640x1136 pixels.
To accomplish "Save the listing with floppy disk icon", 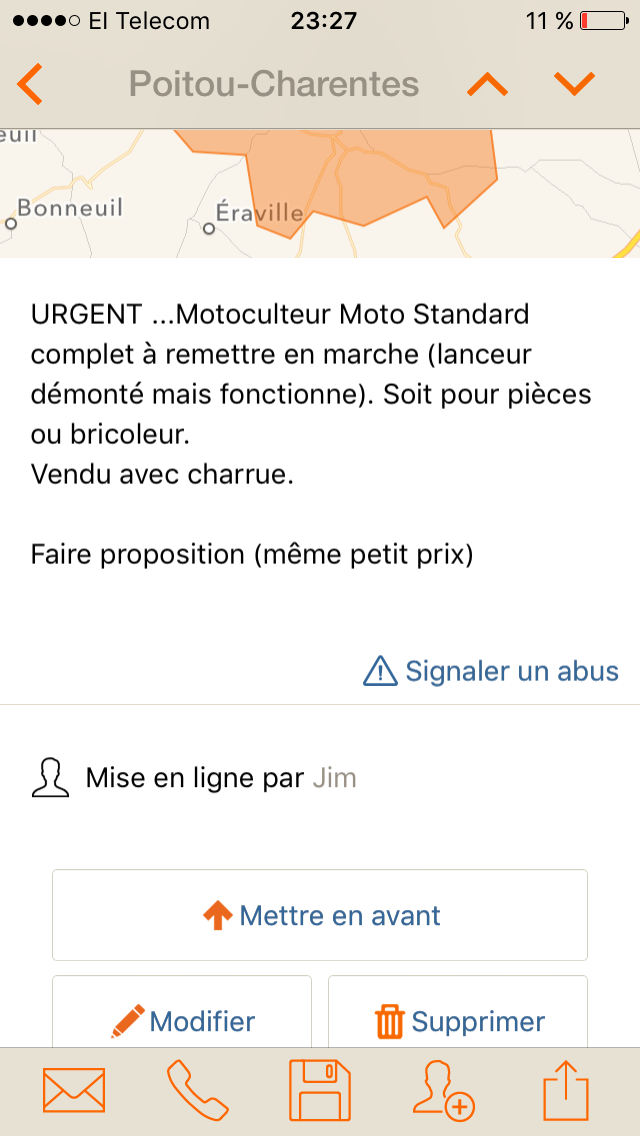I will [320, 1090].
